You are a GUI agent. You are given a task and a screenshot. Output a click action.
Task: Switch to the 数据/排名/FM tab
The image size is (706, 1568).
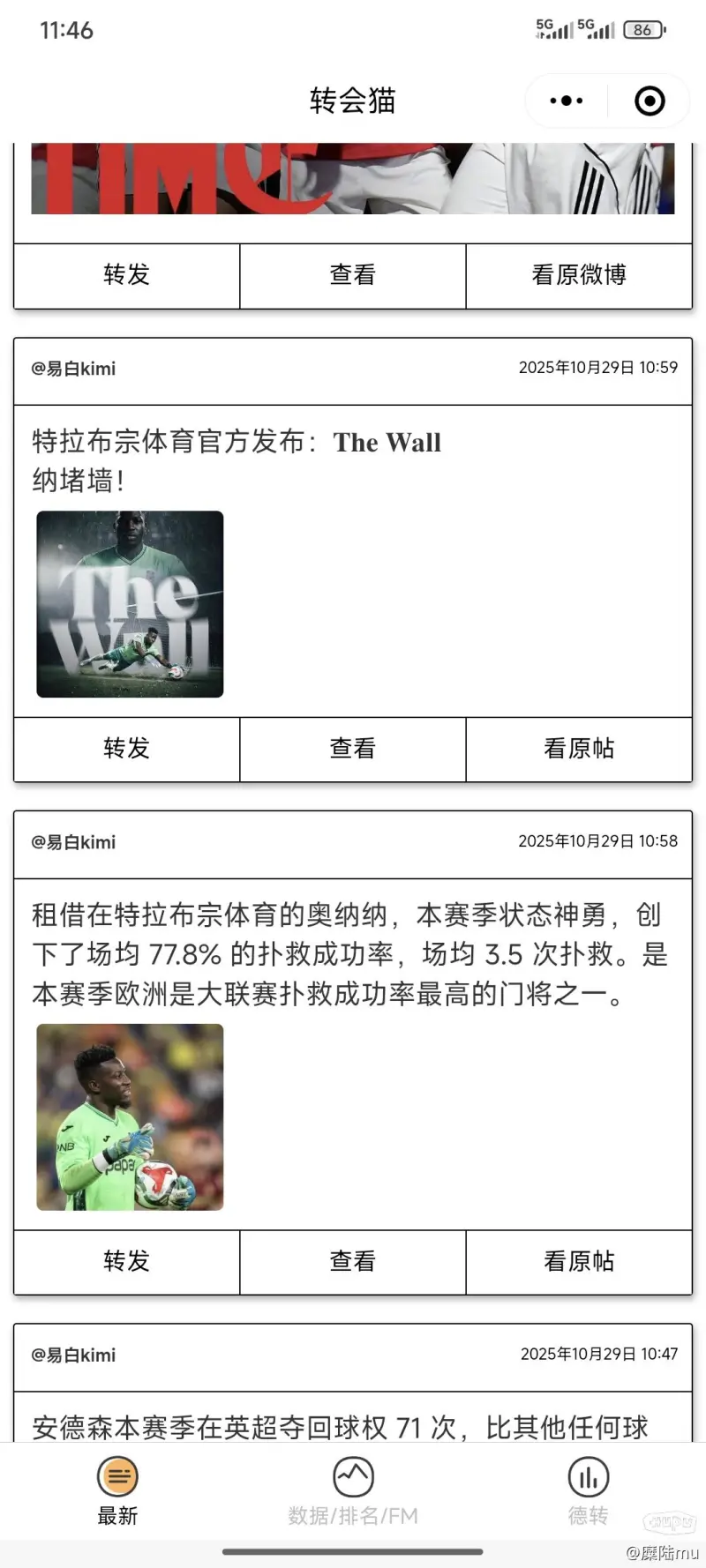coord(353,1490)
